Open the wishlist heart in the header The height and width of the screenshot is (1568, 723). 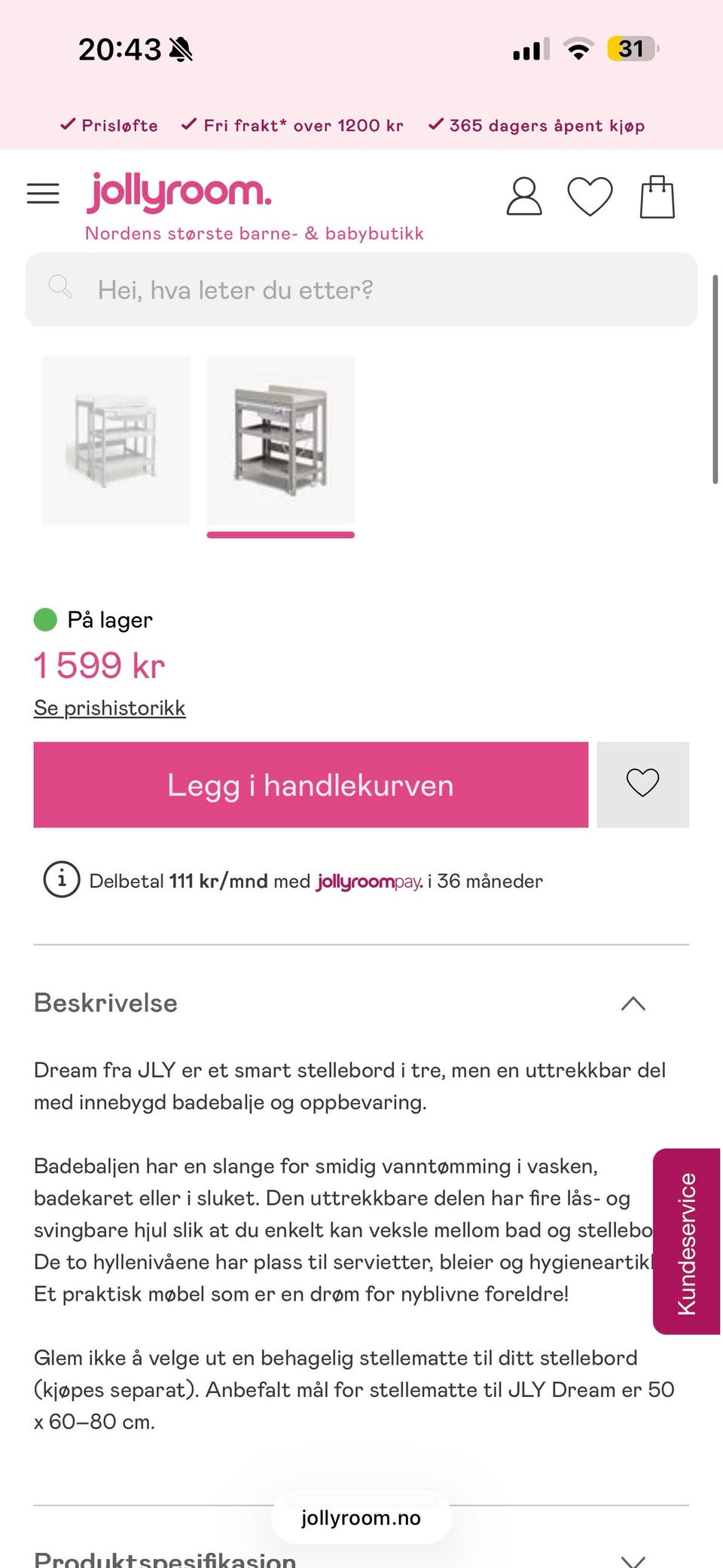(590, 195)
